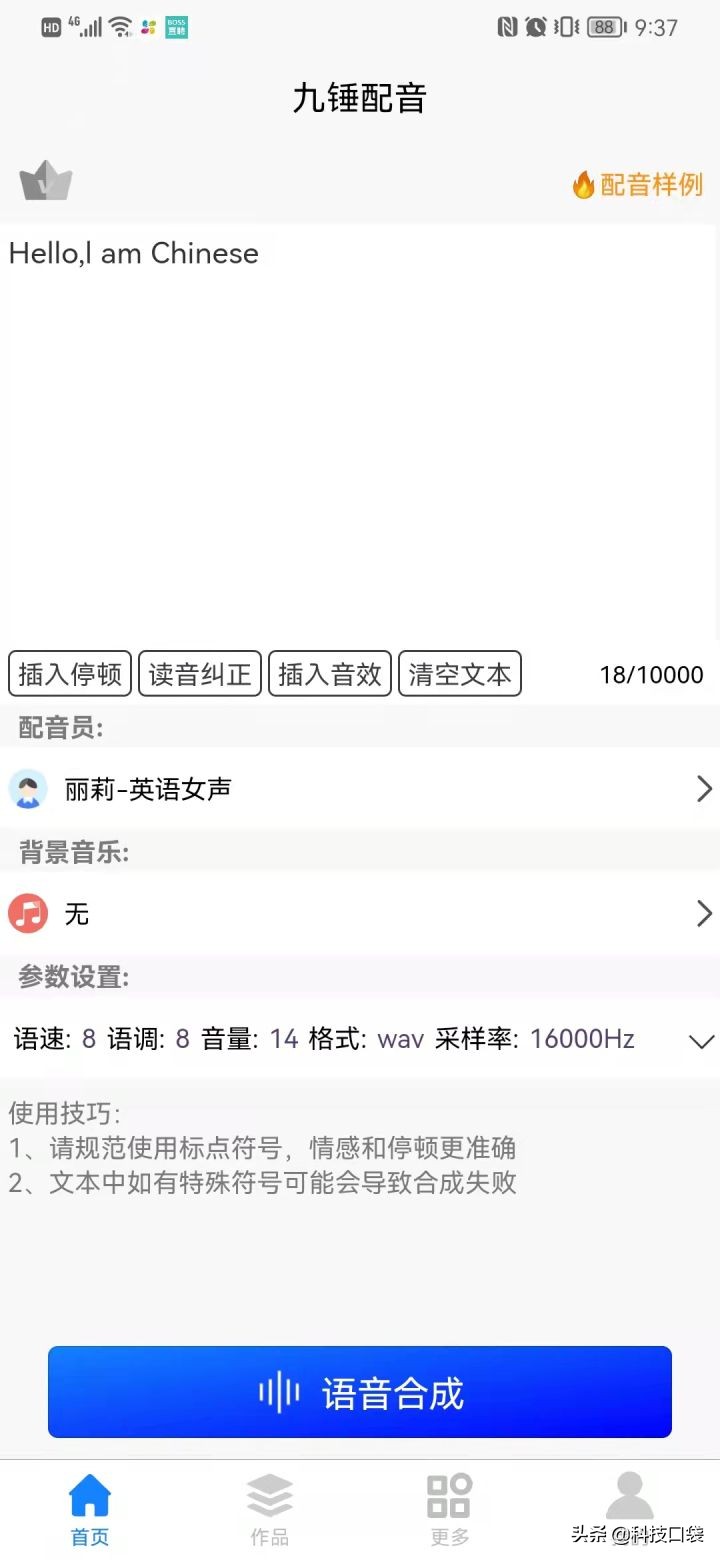Tap the crown membership icon
Image resolution: width=720 pixels, height=1560 pixels.
coord(45,181)
